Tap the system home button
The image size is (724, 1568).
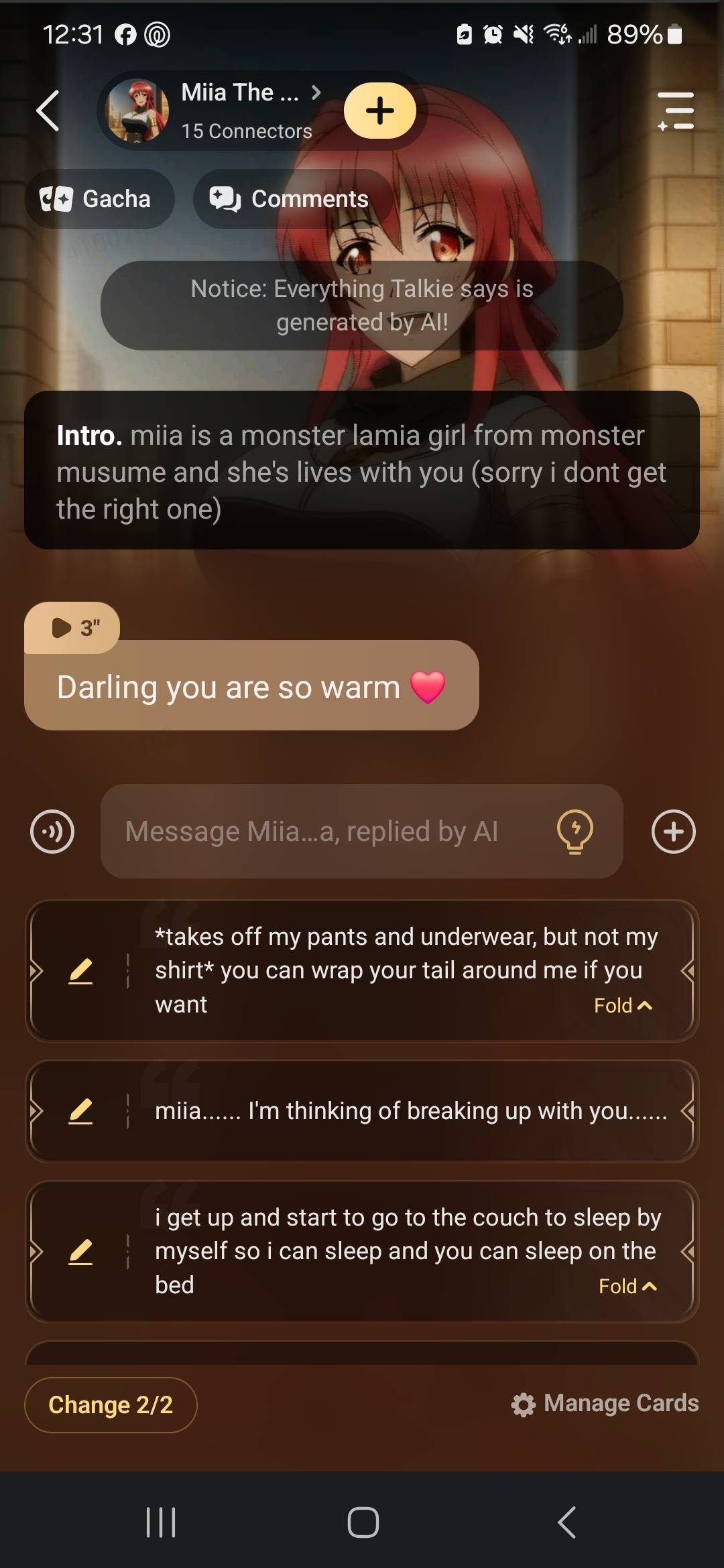tap(363, 1522)
